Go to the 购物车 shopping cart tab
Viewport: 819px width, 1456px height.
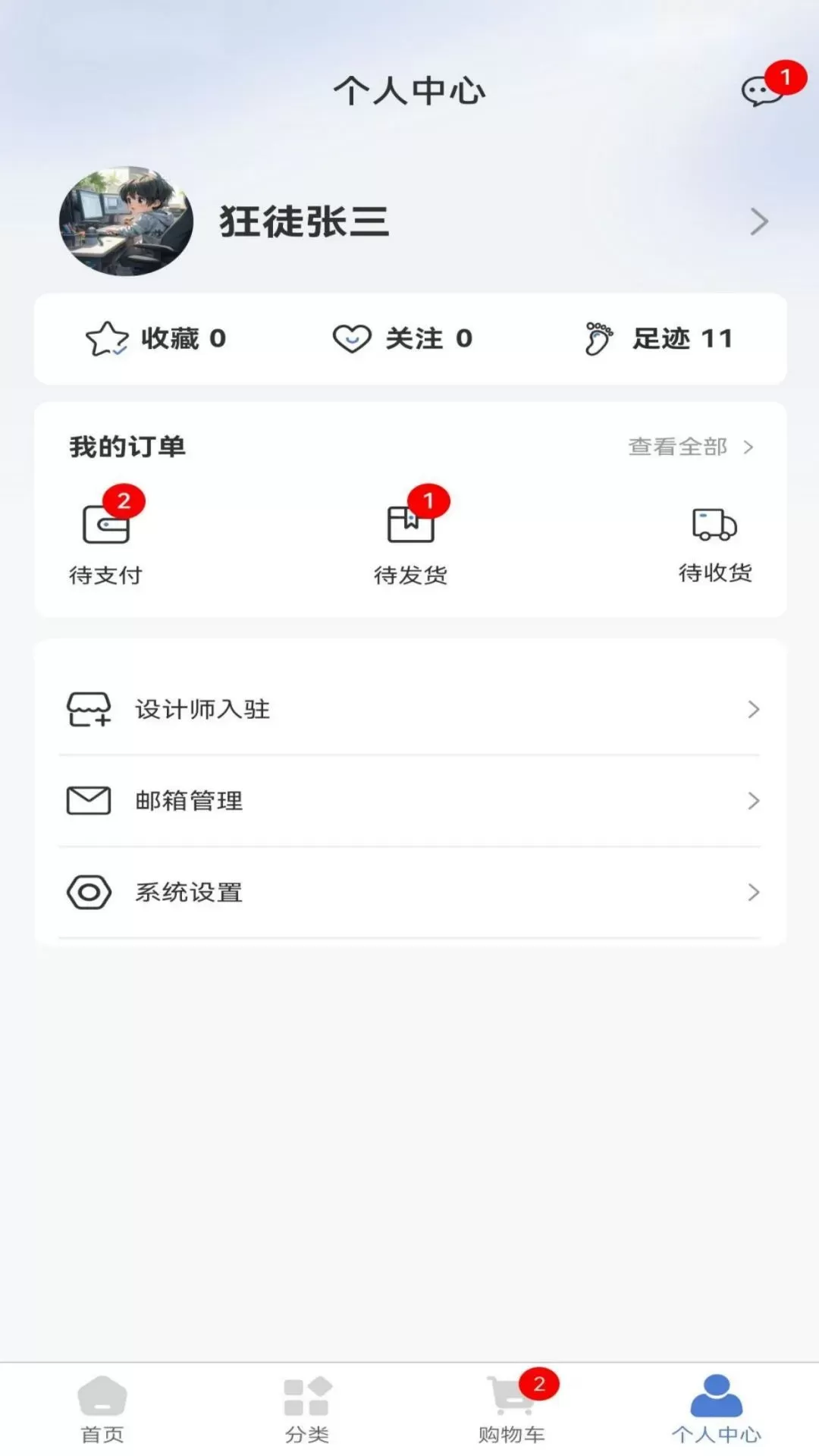[x=512, y=1410]
